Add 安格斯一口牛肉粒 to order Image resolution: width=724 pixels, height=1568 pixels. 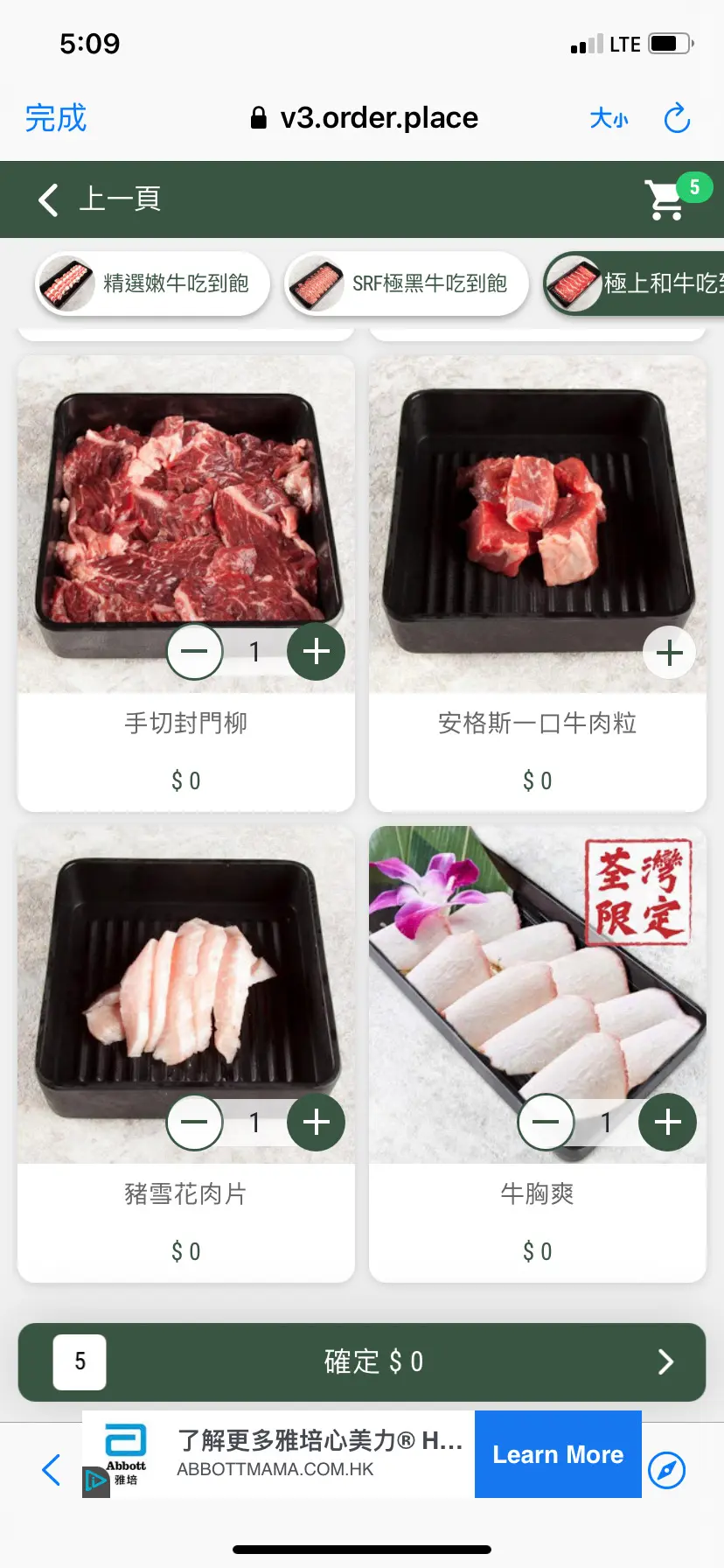click(669, 653)
